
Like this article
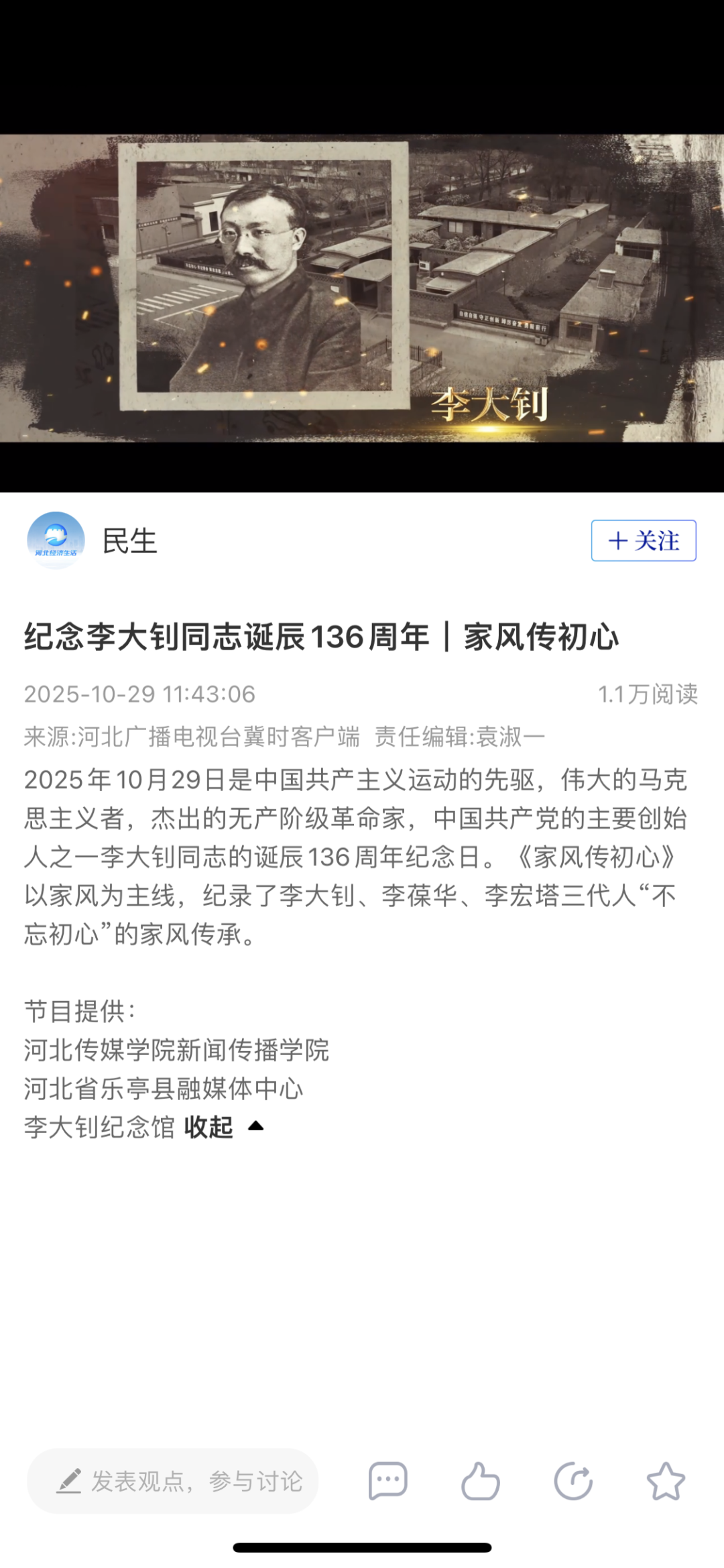tap(480, 1481)
